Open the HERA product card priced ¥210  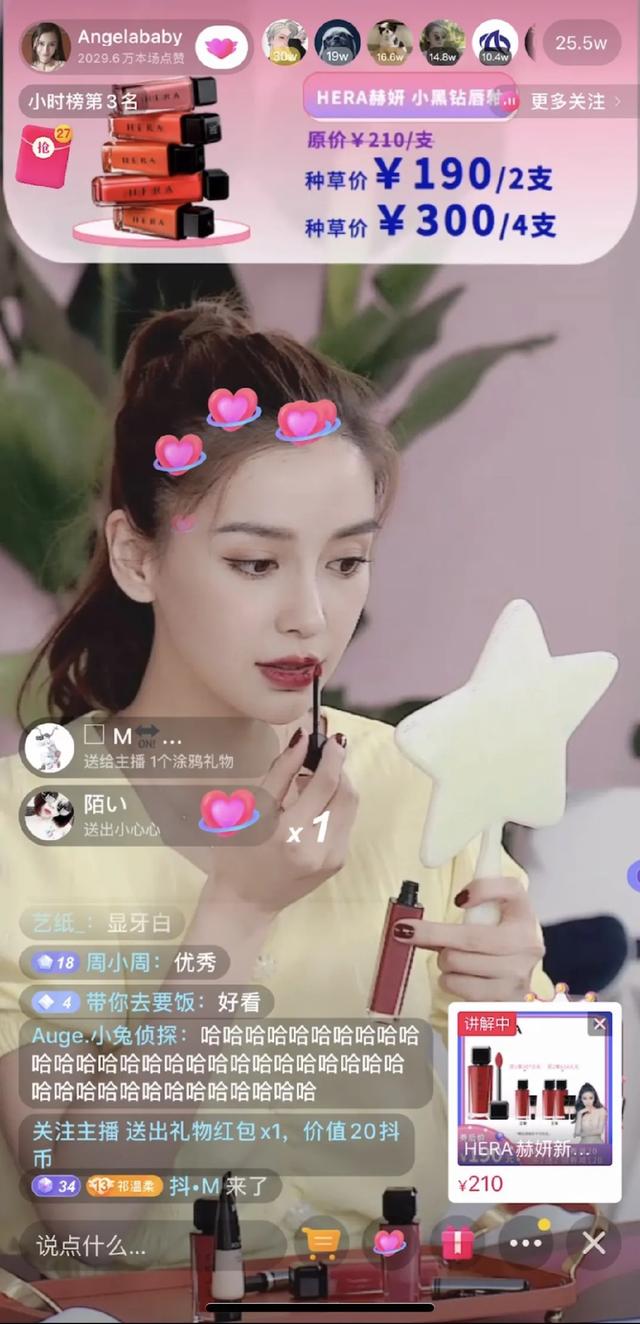tap(535, 1100)
